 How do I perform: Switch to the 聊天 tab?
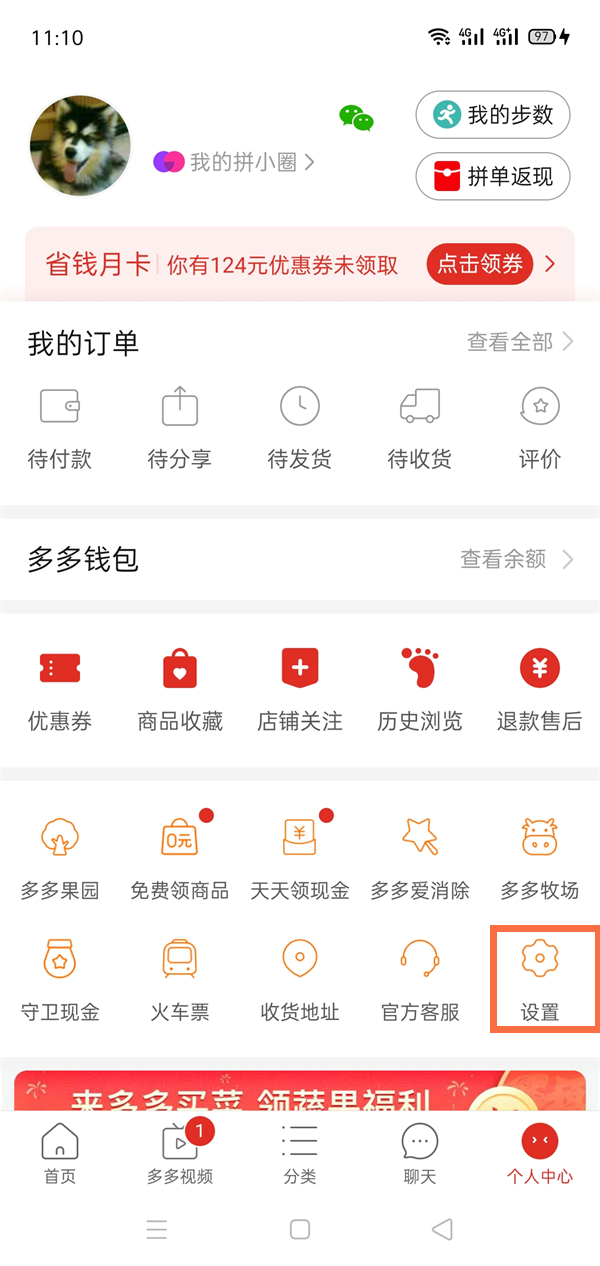tap(420, 1153)
